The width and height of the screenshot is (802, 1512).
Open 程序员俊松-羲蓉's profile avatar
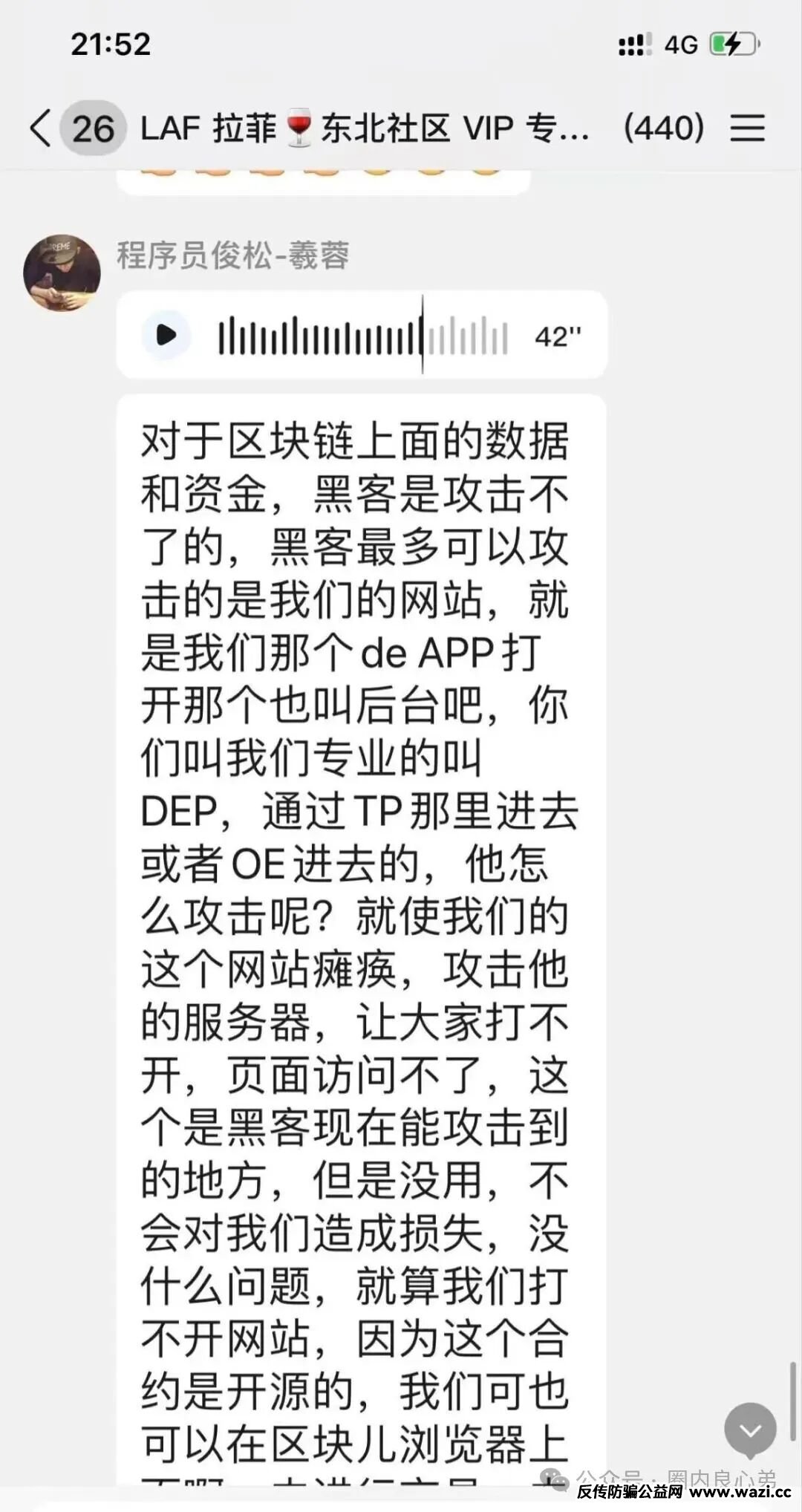click(x=62, y=273)
